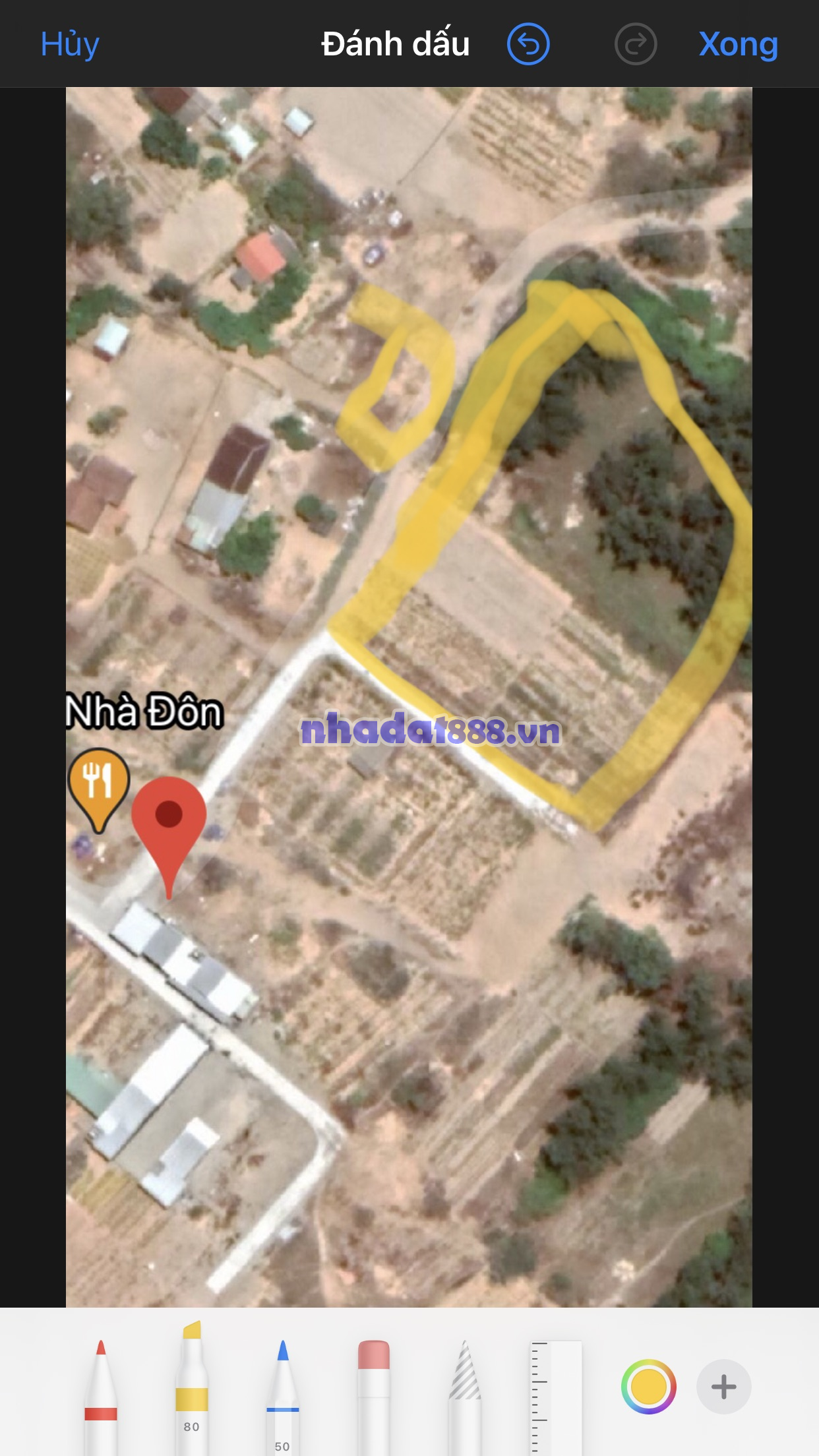Tap Hủy to cancel markup
Viewport: 819px width, 1456px height.
(x=70, y=44)
